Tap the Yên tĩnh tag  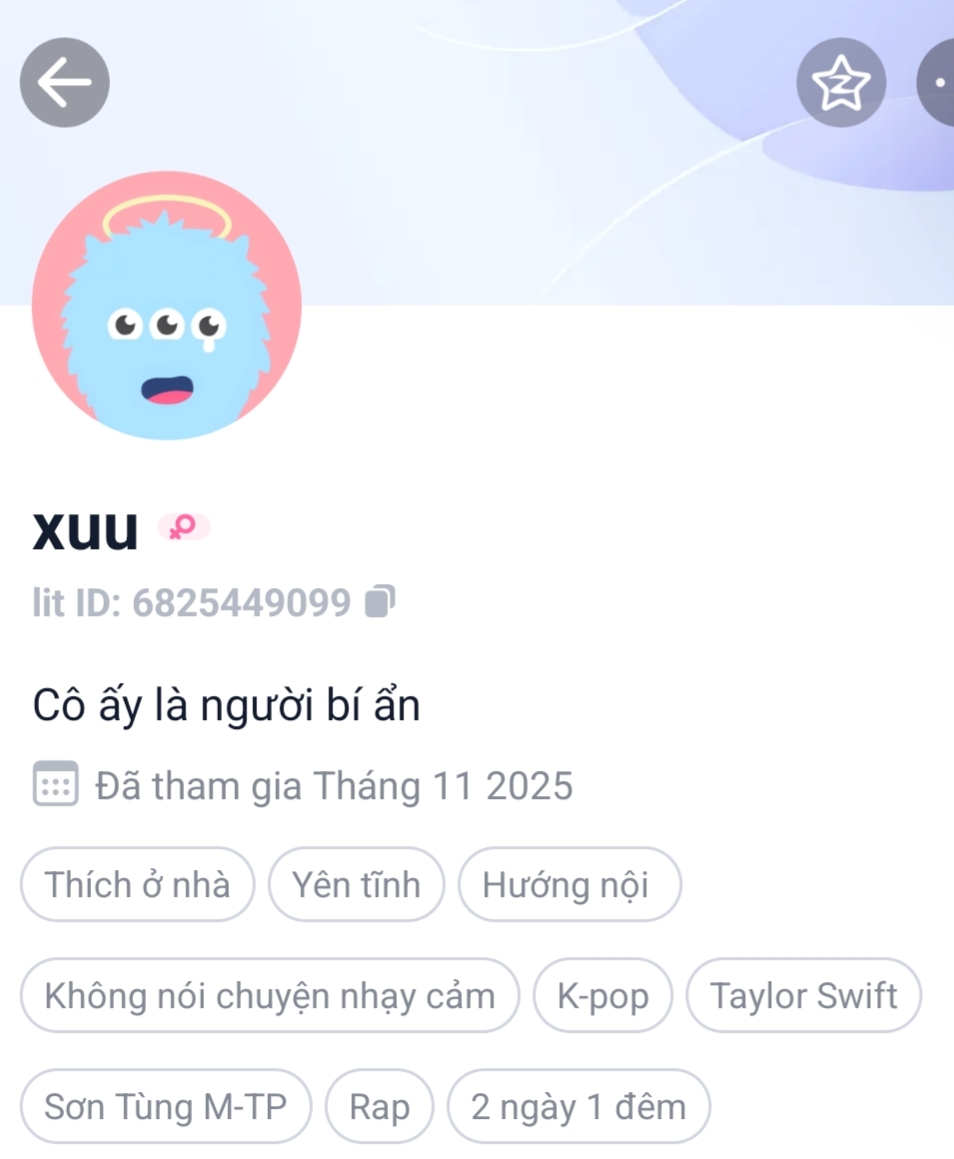click(356, 885)
